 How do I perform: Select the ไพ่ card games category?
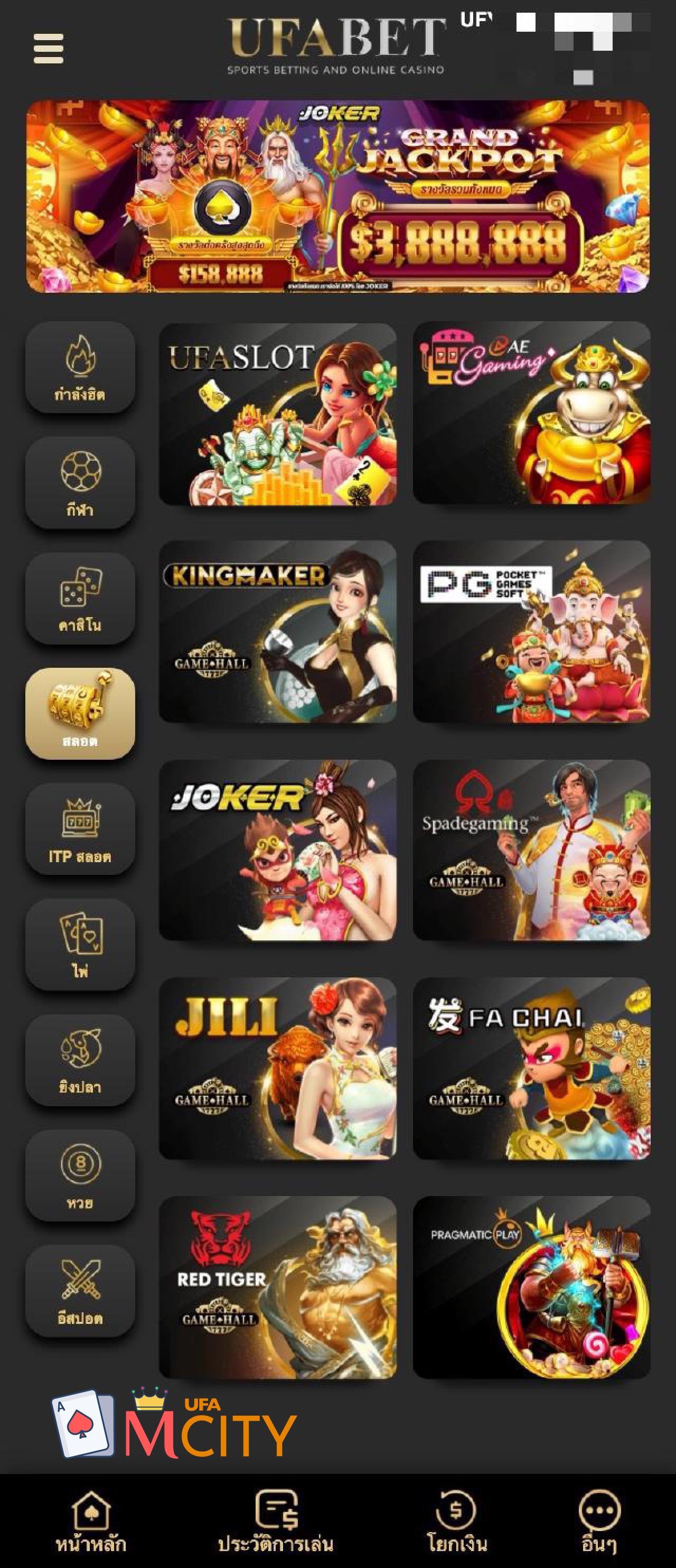pos(80,945)
